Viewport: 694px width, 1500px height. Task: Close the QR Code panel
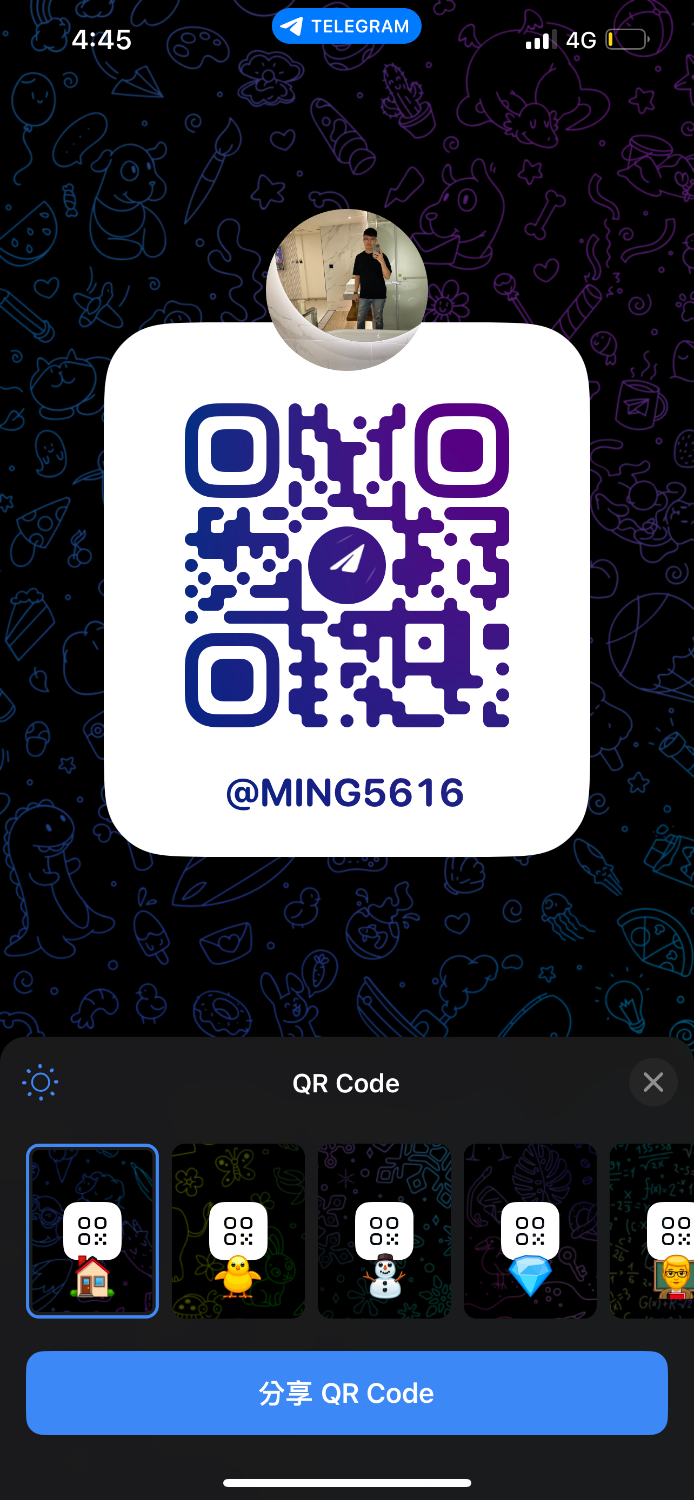(653, 1082)
